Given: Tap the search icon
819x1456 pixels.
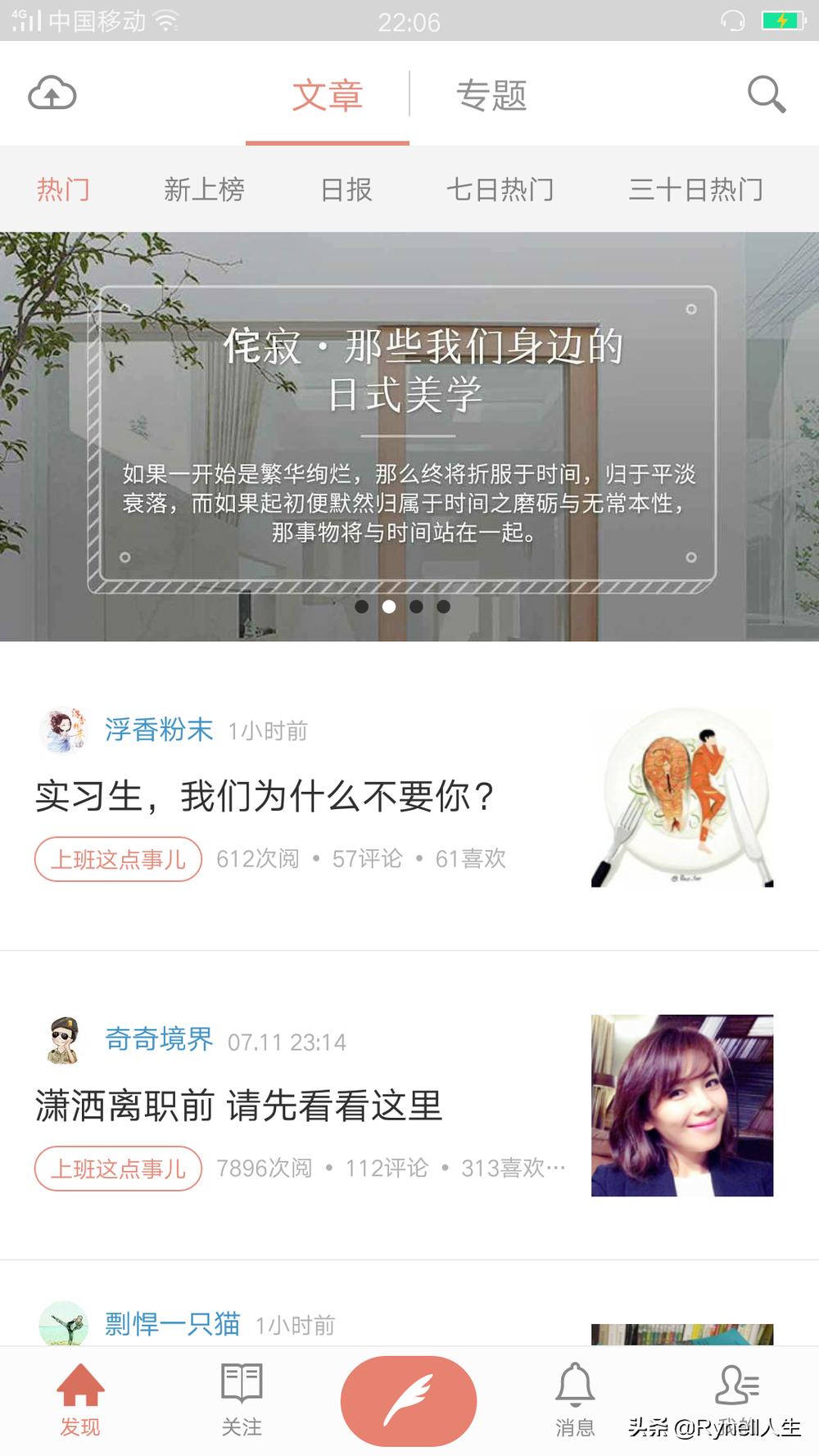Looking at the screenshot, I should pyautogui.click(x=767, y=94).
